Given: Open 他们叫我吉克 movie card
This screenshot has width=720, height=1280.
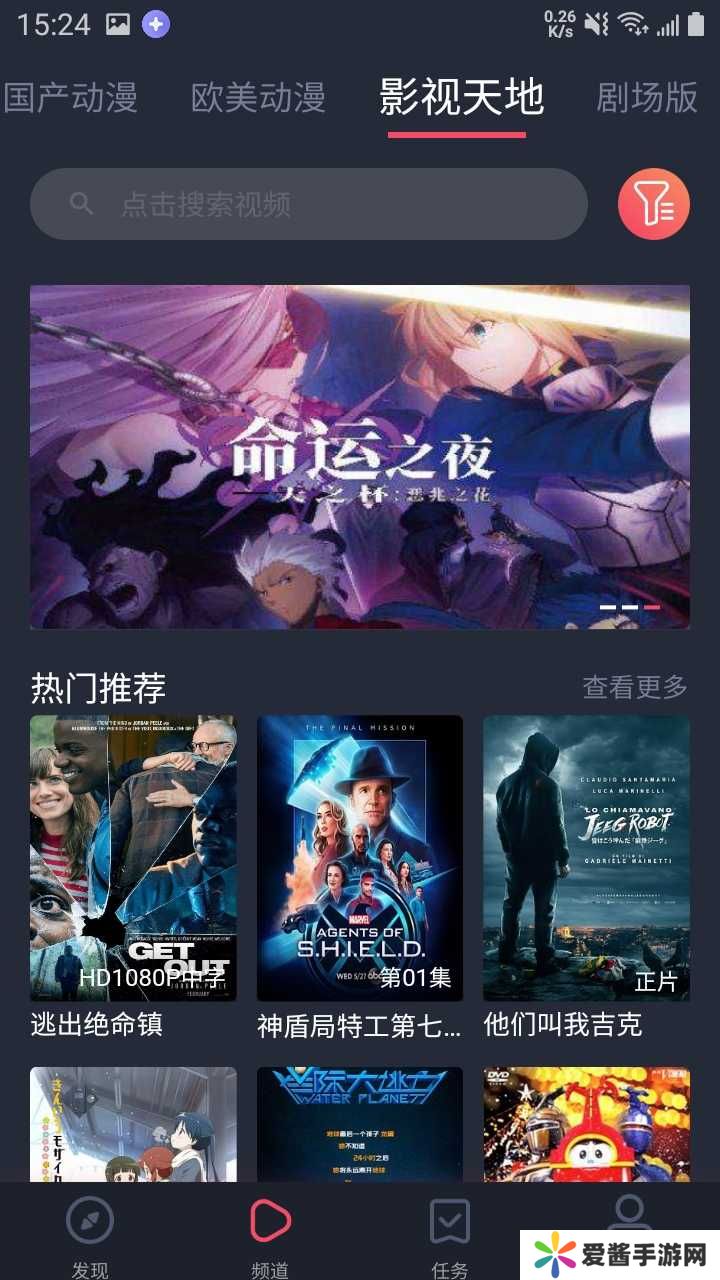Looking at the screenshot, I should pyautogui.click(x=586, y=858).
